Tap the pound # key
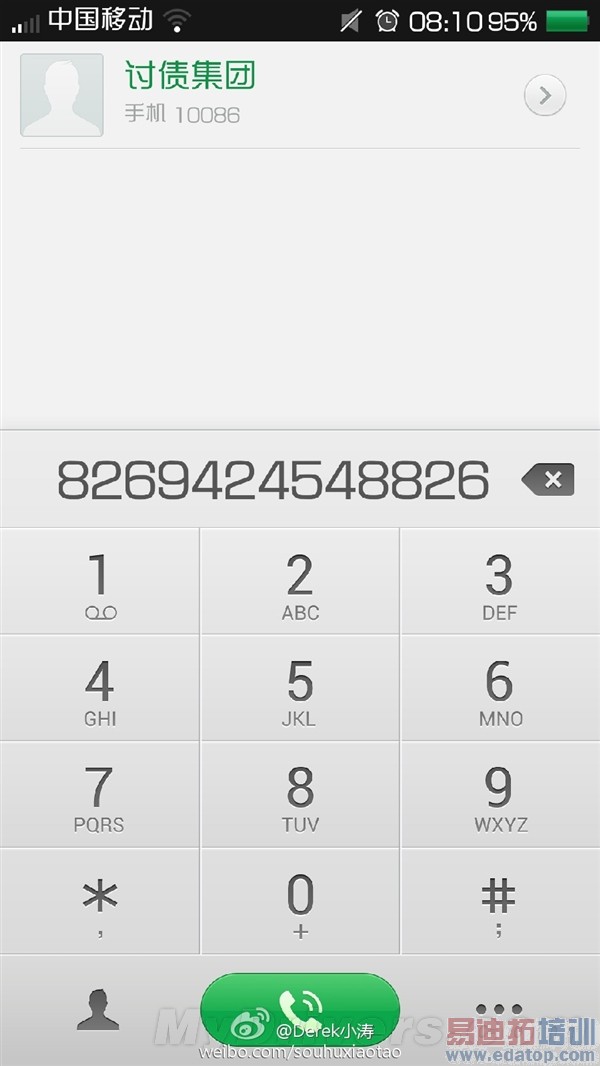600x1066 pixels. click(500, 901)
